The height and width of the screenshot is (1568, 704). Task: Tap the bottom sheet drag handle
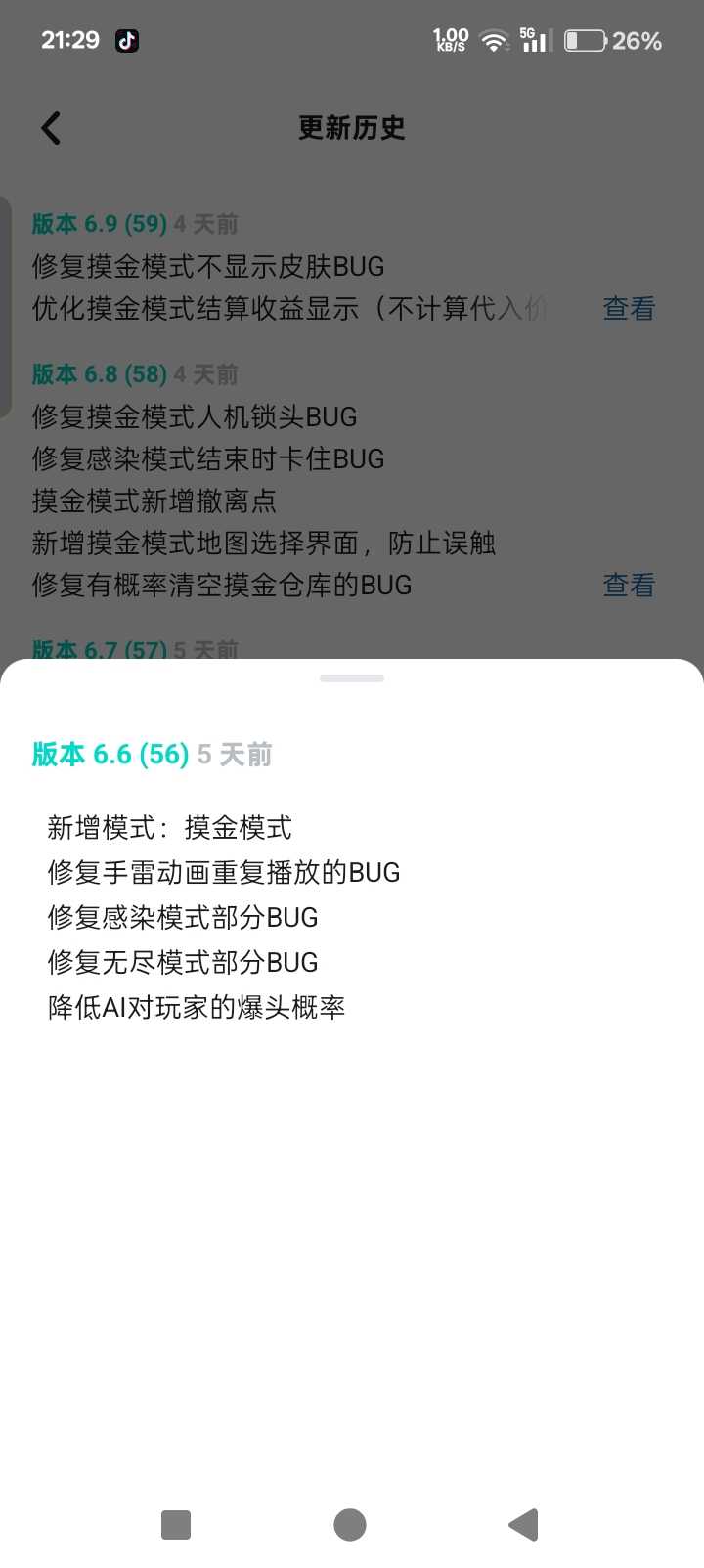point(352,677)
